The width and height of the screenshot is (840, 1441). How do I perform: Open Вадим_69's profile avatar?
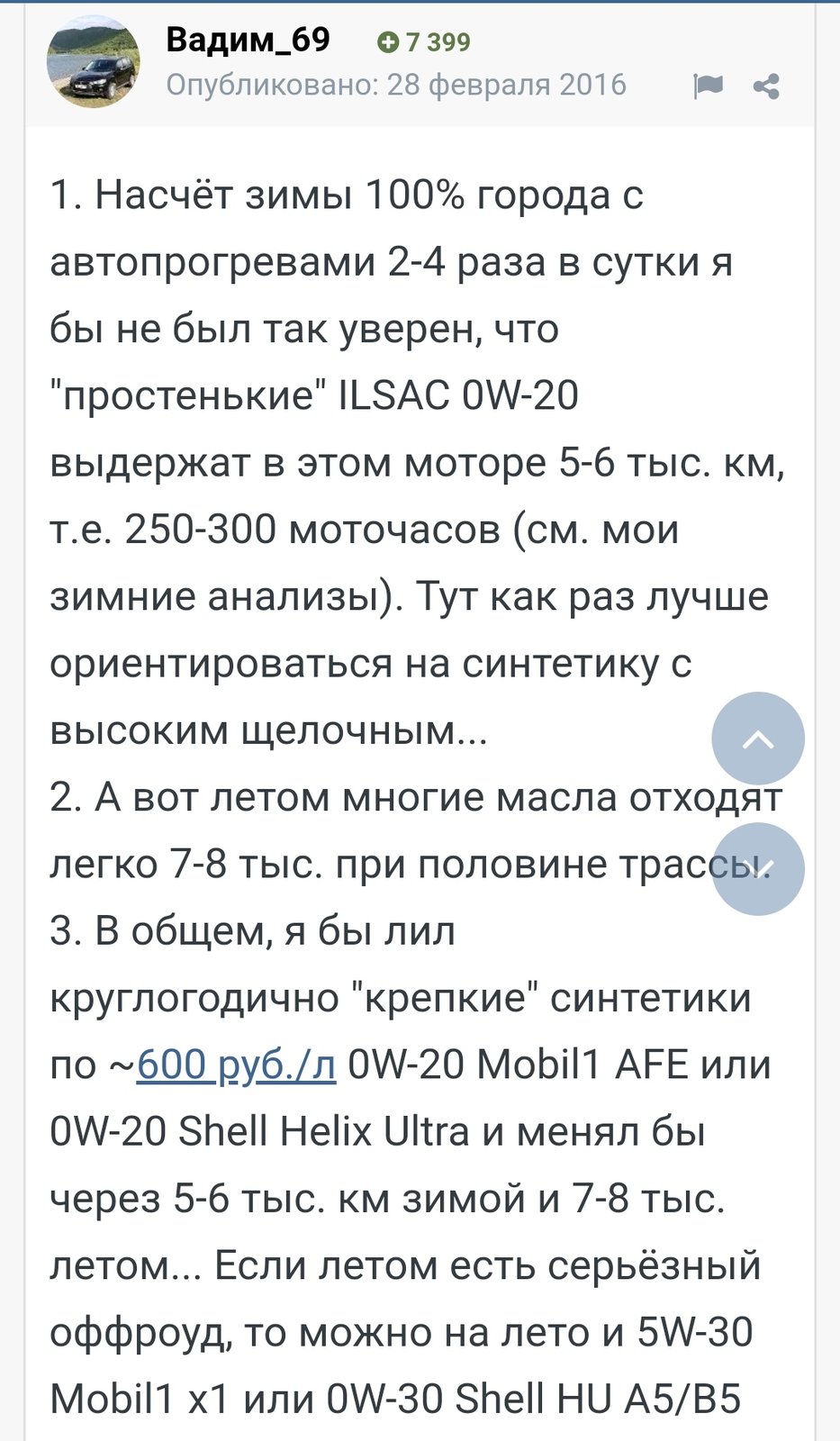94,61
